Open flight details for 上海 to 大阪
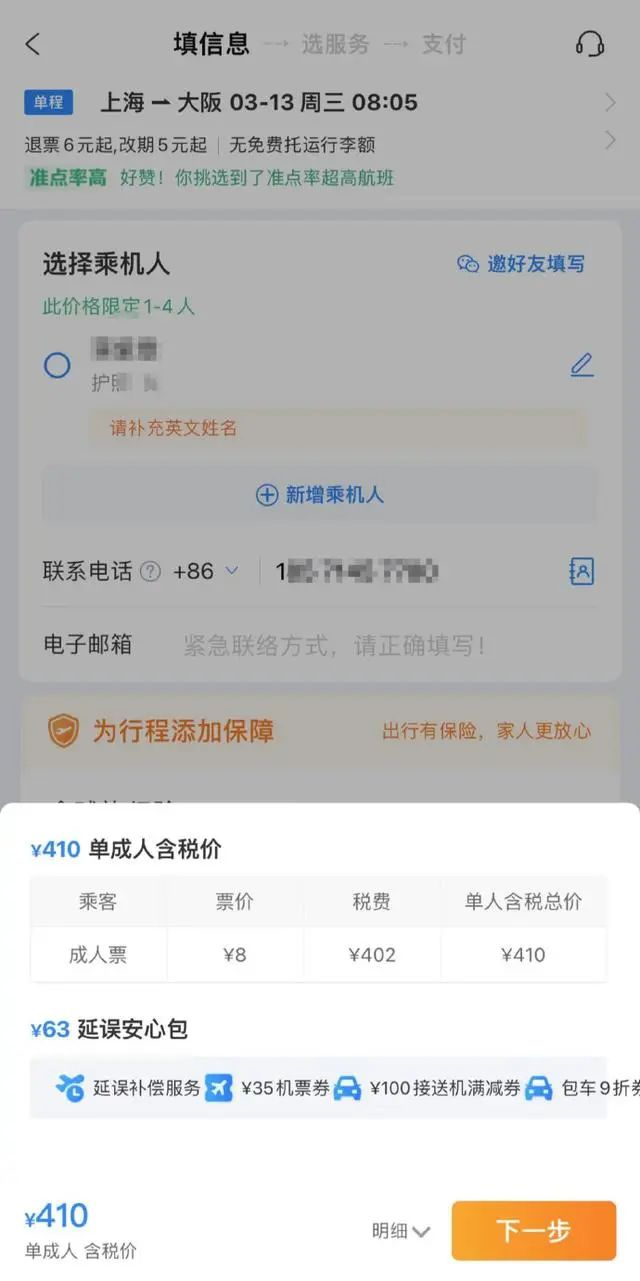The width and height of the screenshot is (640, 1281). click(320, 102)
